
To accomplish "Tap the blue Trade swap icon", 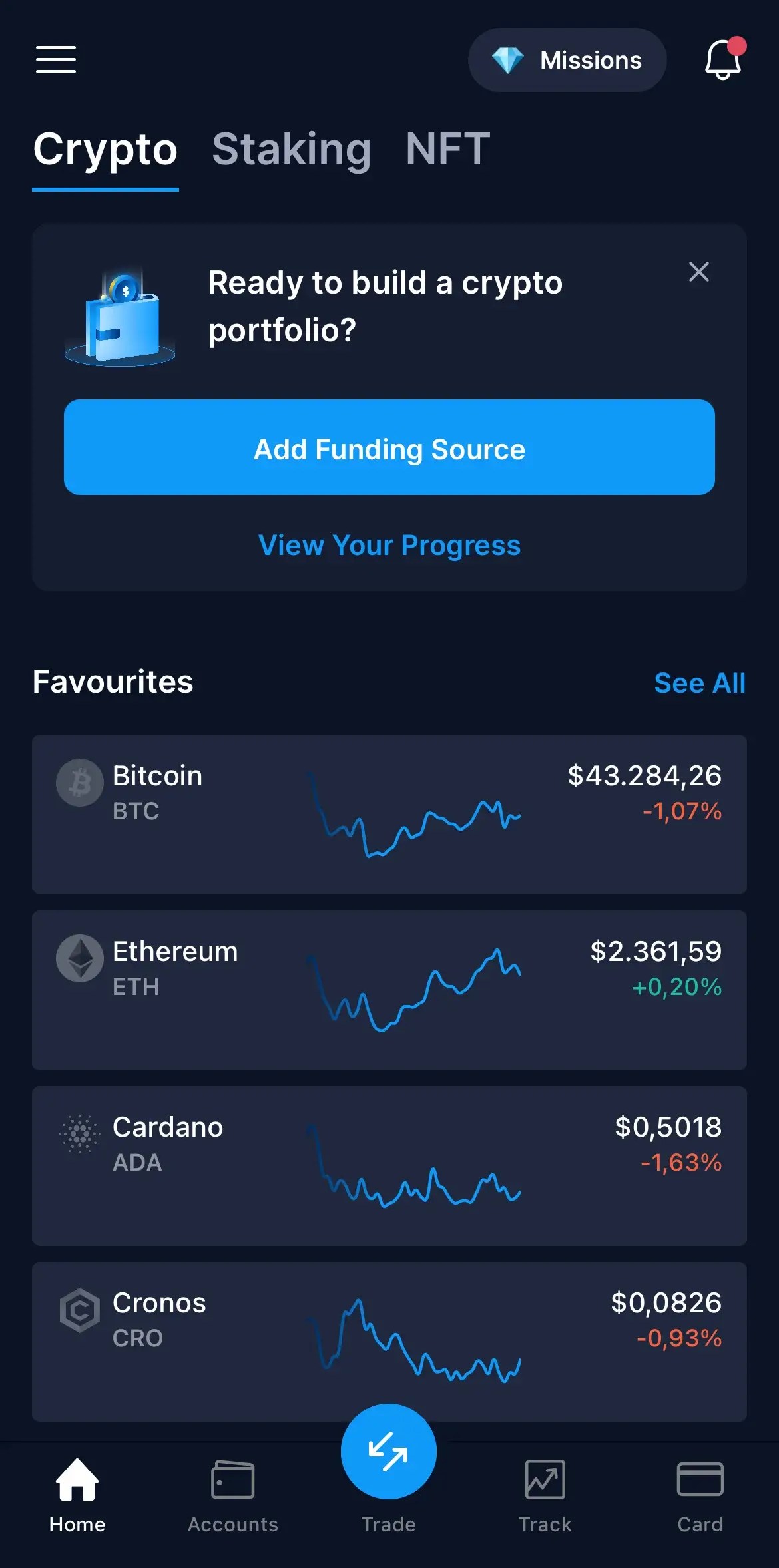I will tap(388, 1452).
